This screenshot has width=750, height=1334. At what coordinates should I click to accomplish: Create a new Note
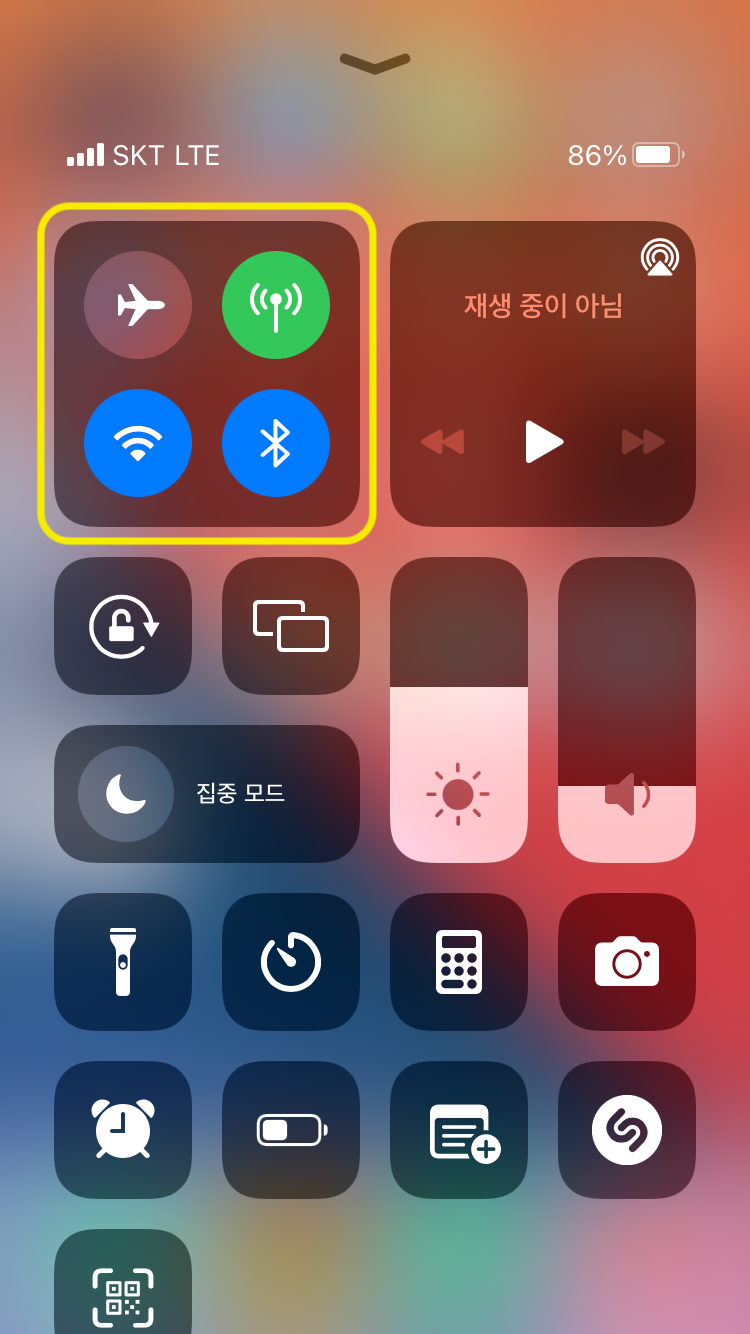pos(458,1129)
